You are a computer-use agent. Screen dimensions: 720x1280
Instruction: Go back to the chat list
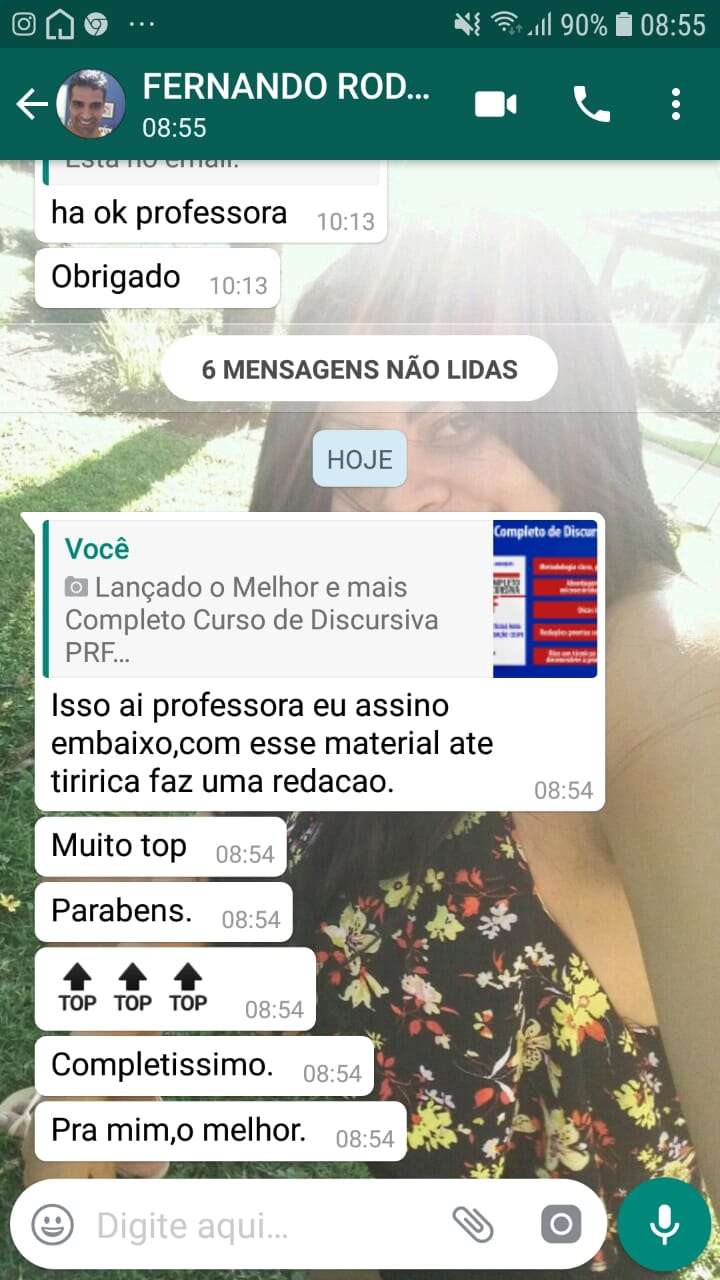(x=31, y=104)
